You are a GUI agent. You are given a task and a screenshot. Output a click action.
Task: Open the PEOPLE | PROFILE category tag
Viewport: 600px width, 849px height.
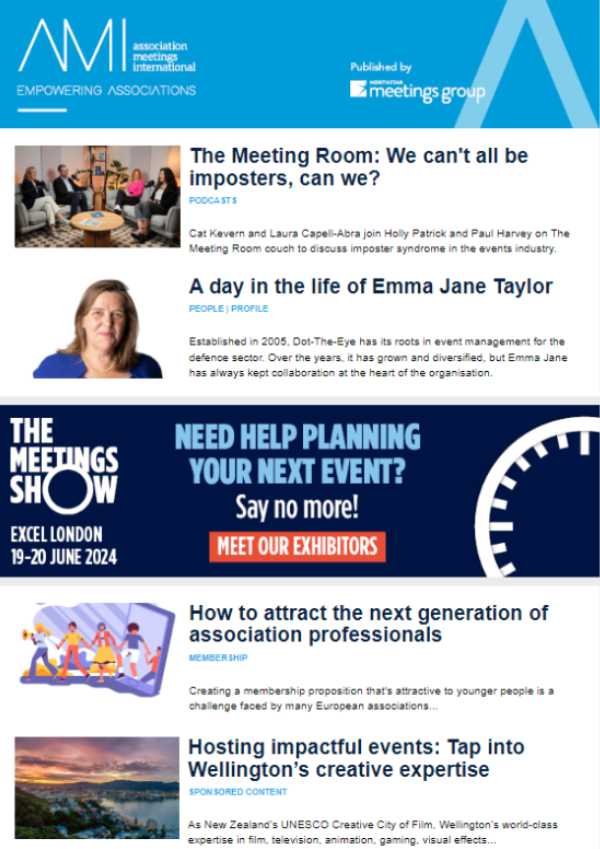click(229, 309)
